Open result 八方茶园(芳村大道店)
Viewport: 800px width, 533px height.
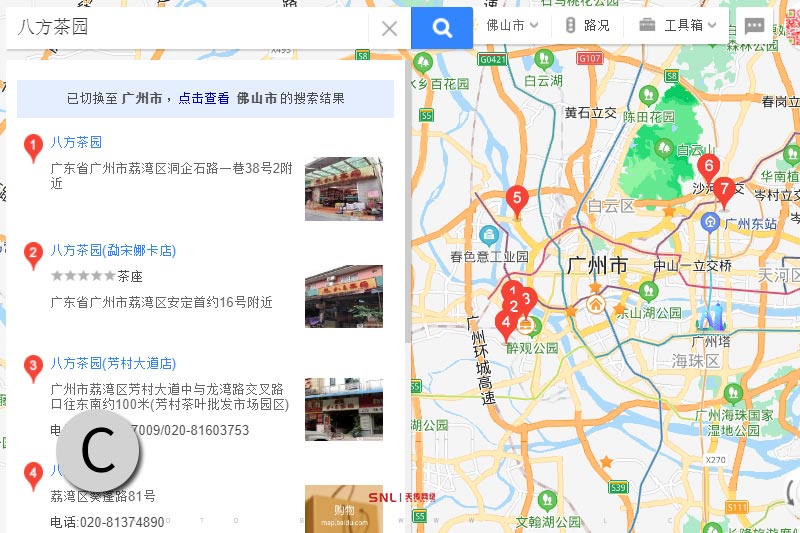tap(113, 363)
